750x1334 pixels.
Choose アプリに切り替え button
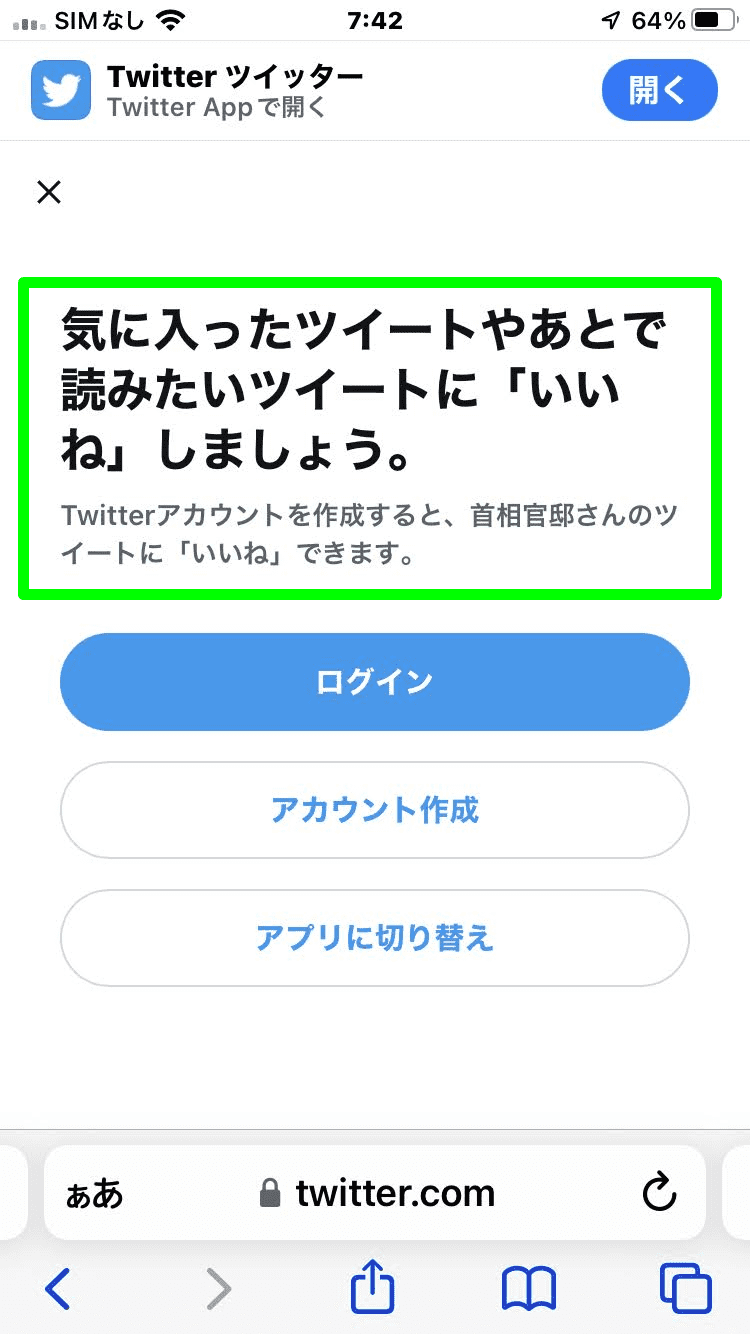(x=375, y=938)
